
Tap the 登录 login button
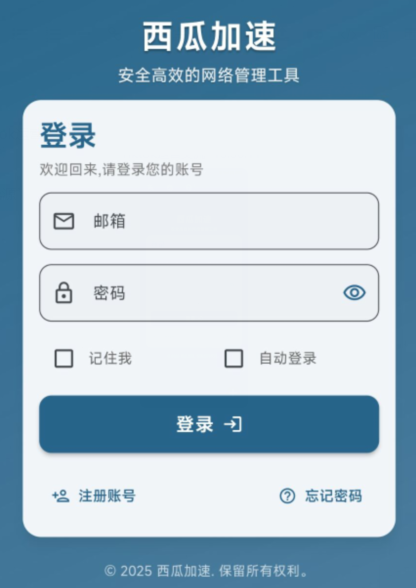(209, 424)
